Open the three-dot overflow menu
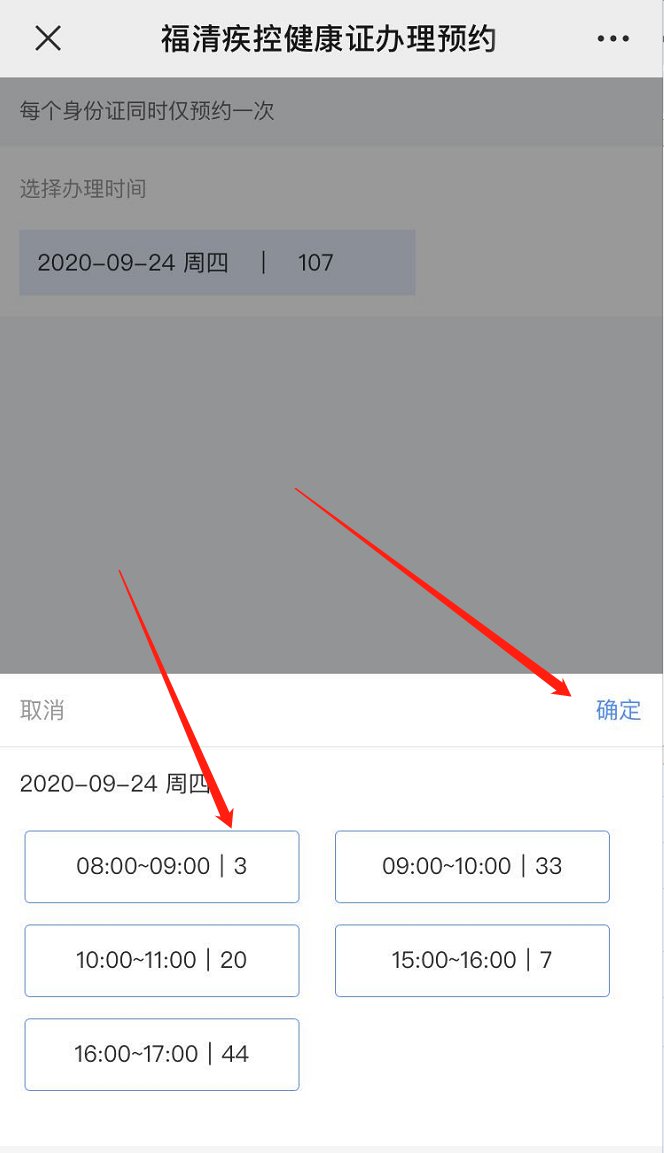Viewport: 664px width, 1153px height. click(x=613, y=38)
